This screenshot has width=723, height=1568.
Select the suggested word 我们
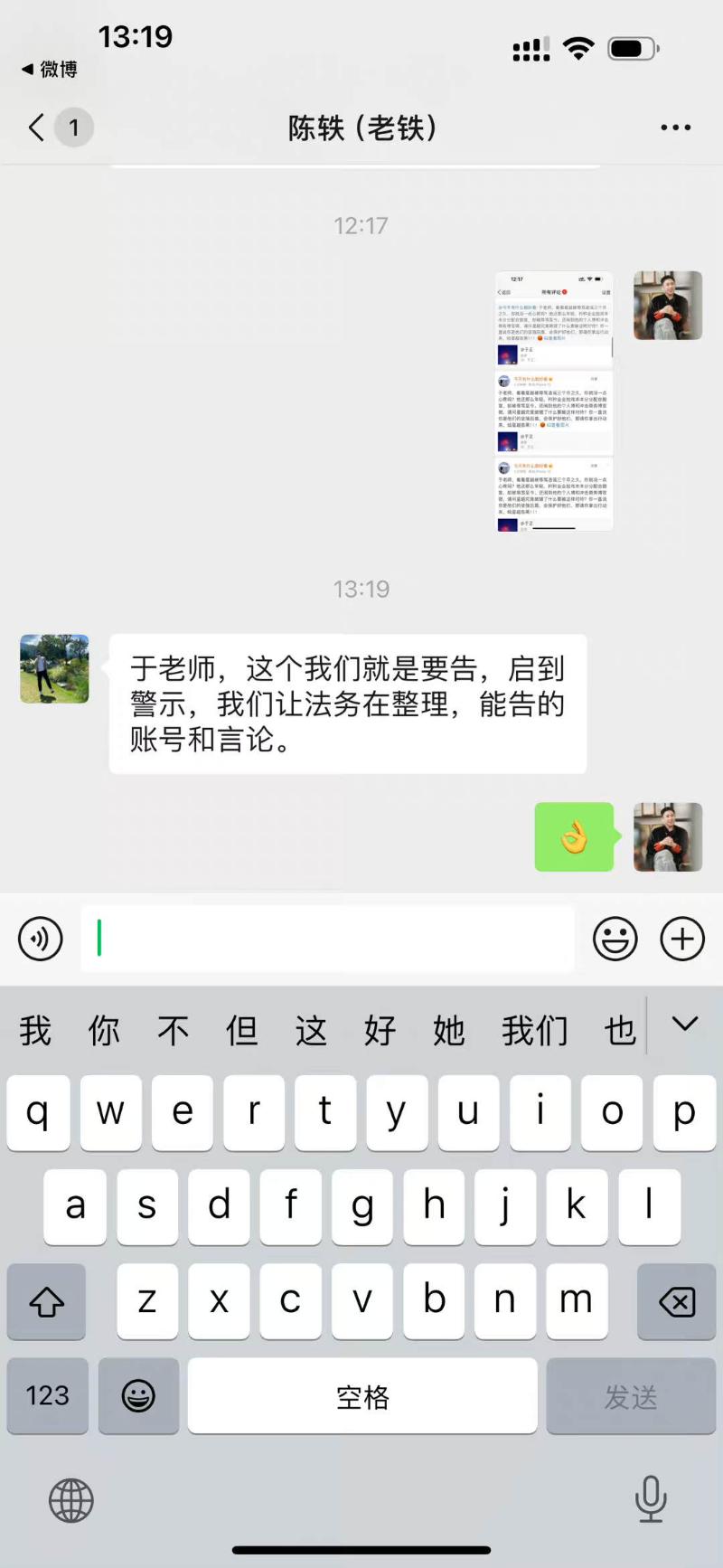[535, 1030]
